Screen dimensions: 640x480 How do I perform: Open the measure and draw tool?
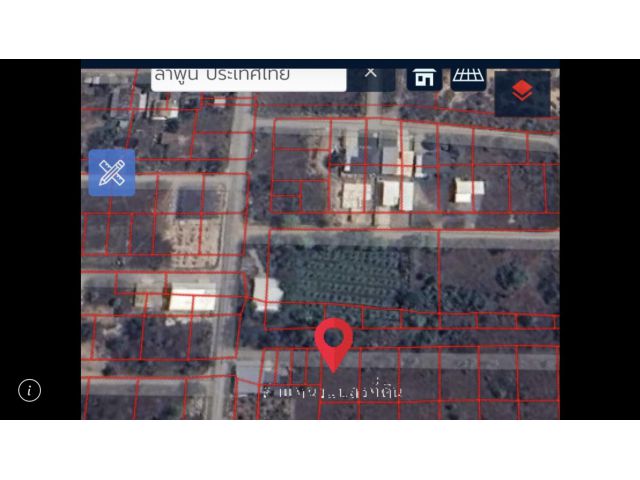(112, 173)
